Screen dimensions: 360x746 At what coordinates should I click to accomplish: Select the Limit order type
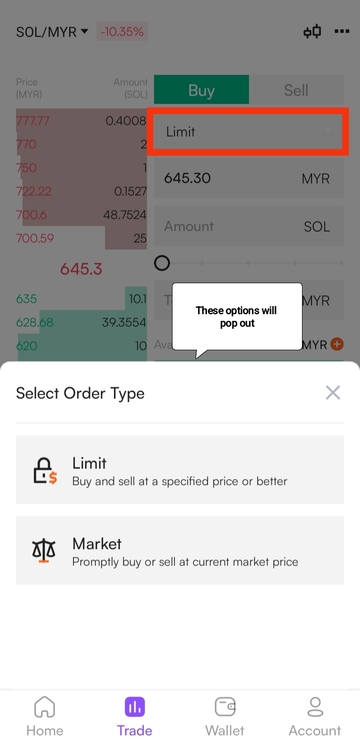tap(180, 470)
